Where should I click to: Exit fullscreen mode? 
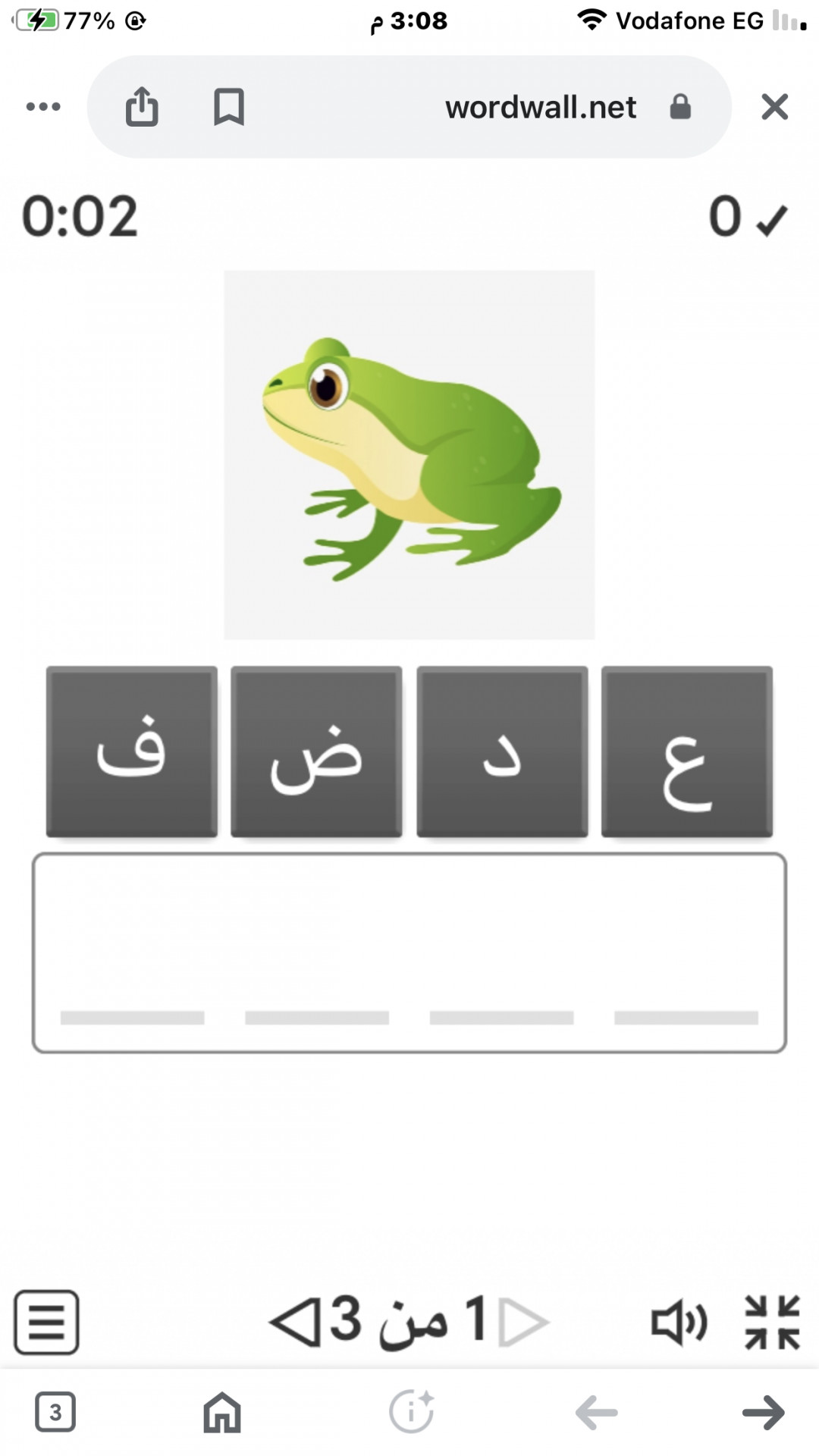click(772, 1322)
